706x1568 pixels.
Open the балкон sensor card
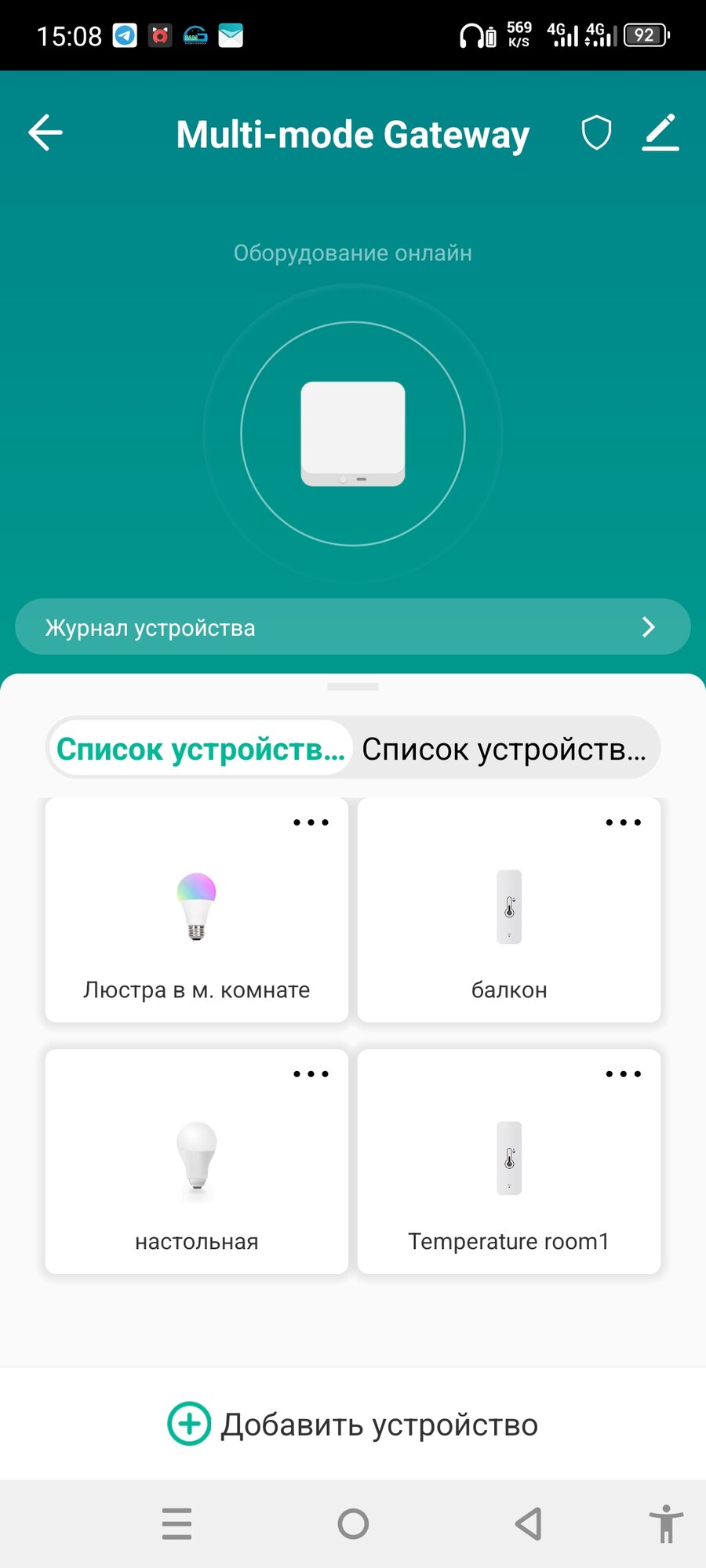click(509, 925)
